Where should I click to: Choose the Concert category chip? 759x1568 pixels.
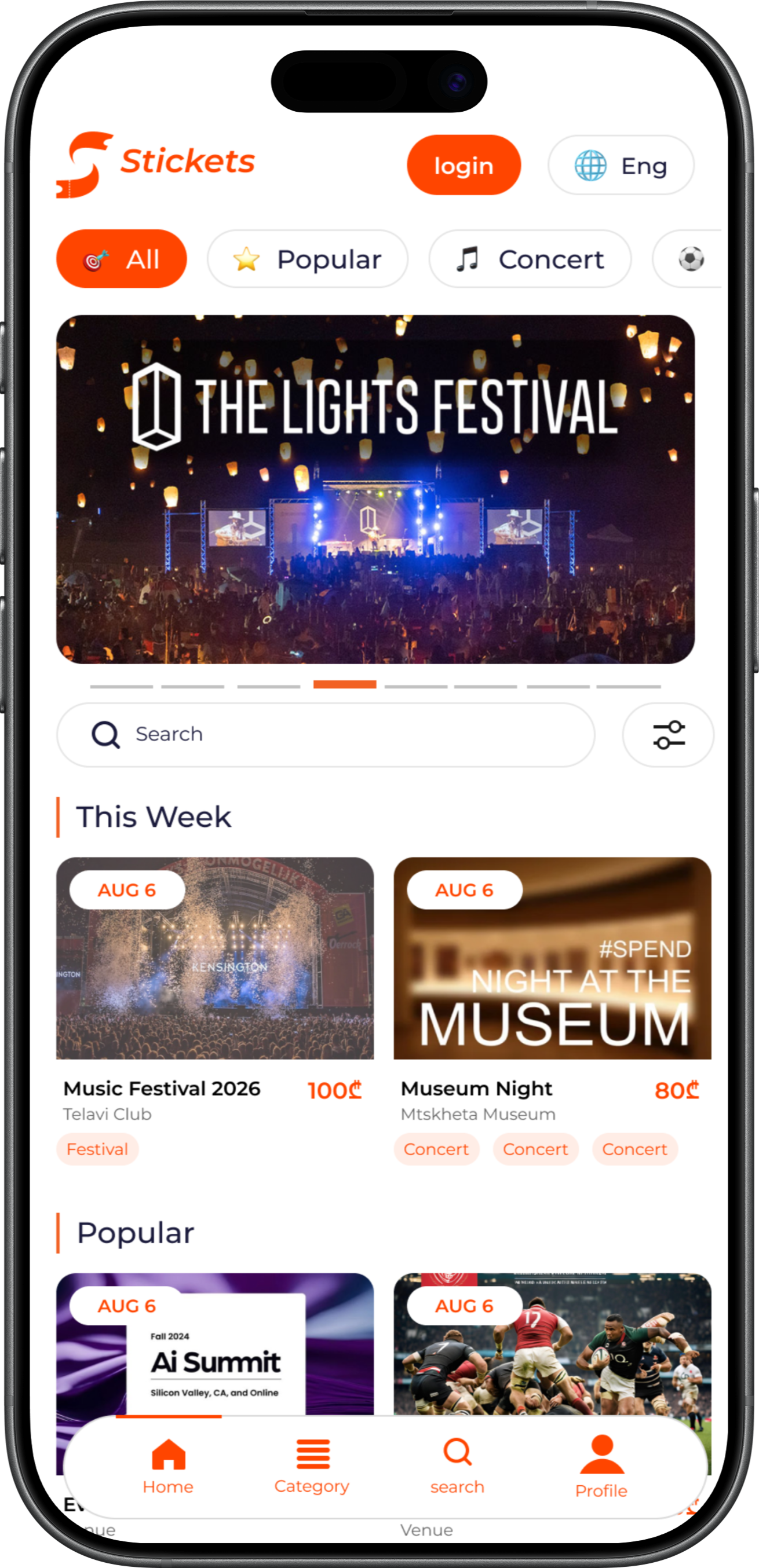pyautogui.click(x=530, y=259)
